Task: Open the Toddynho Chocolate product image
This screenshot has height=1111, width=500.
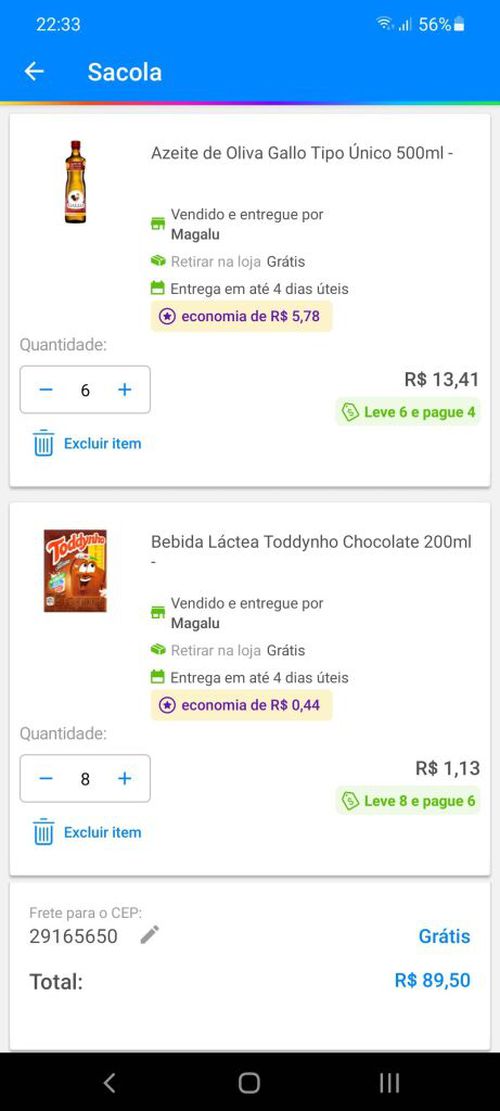Action: [75, 570]
